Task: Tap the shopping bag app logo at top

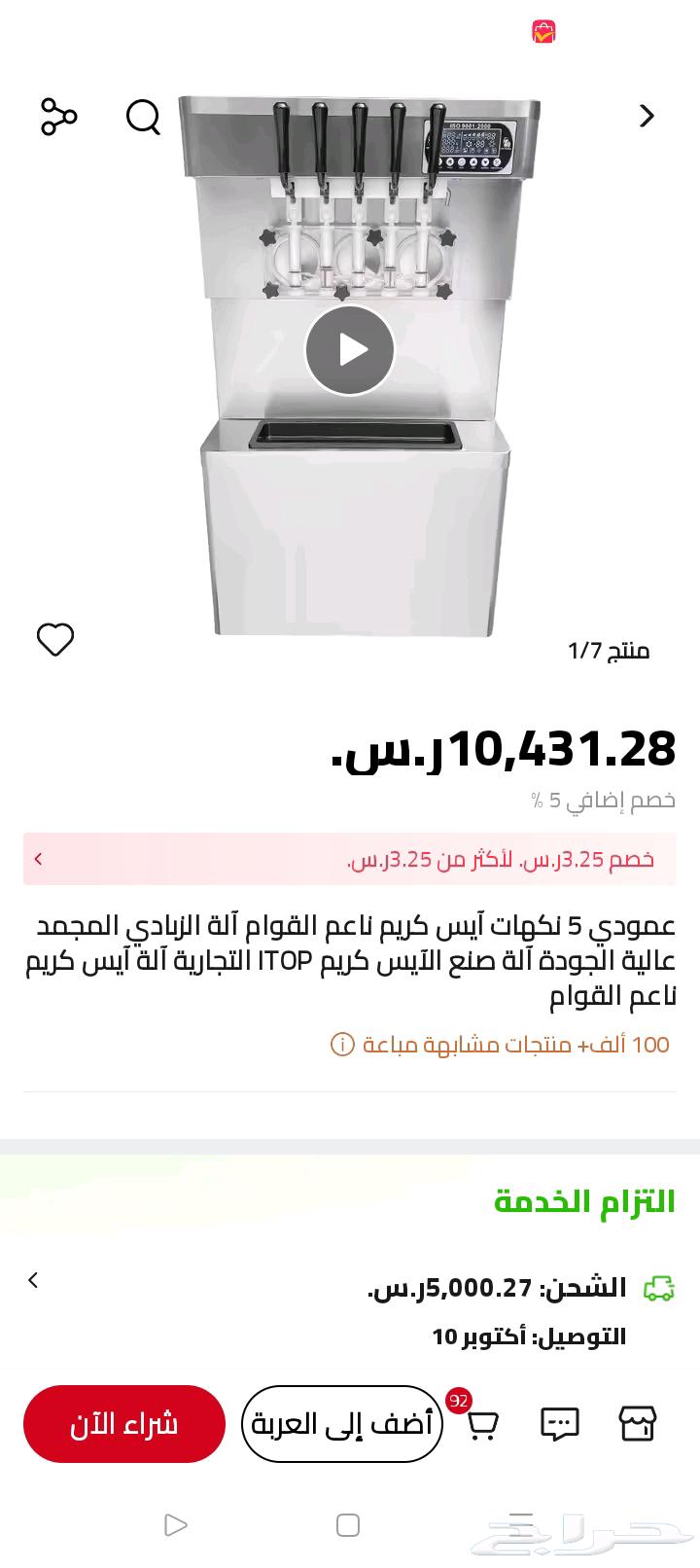Action: pyautogui.click(x=544, y=32)
